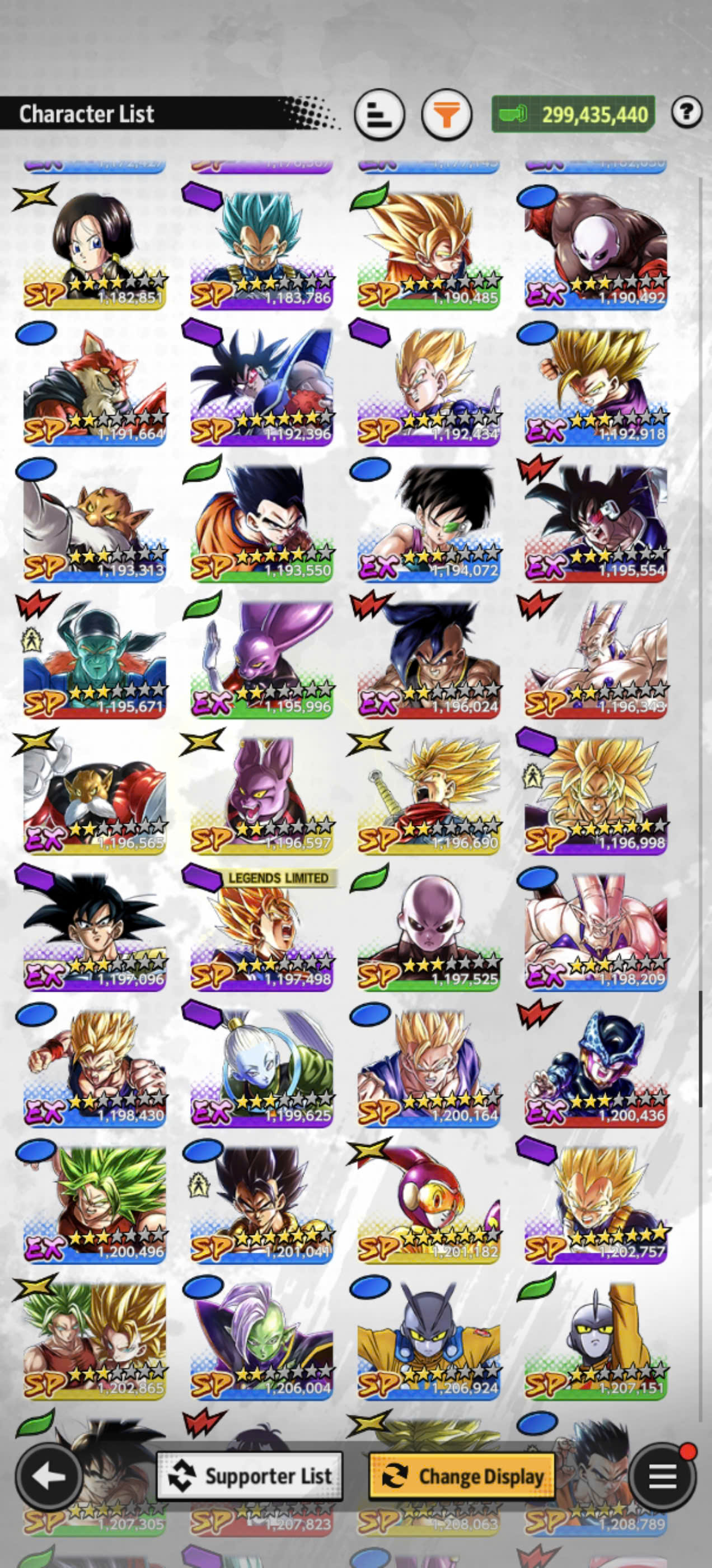
Task: Select the character with power 1,193,550
Action: 261,520
